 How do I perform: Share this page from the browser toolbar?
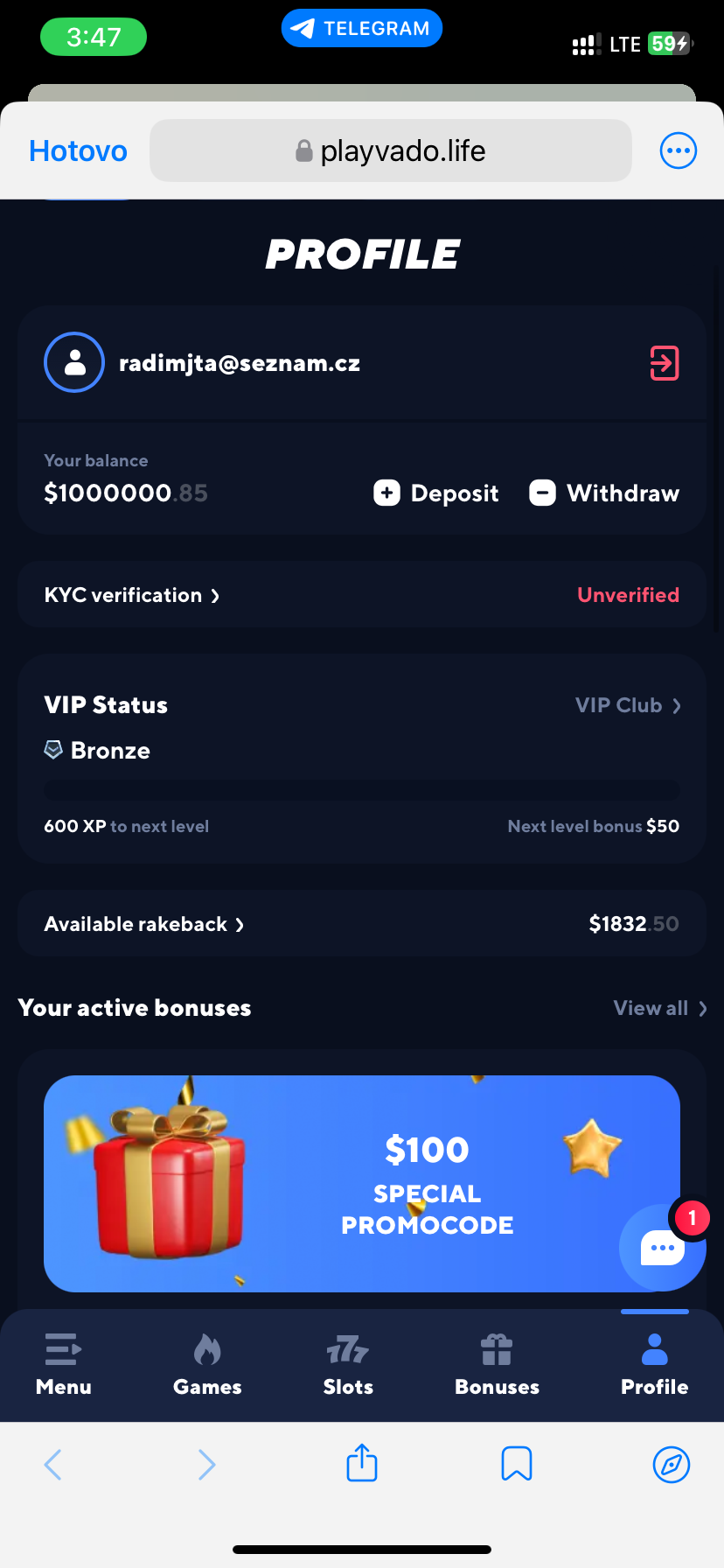[362, 1463]
